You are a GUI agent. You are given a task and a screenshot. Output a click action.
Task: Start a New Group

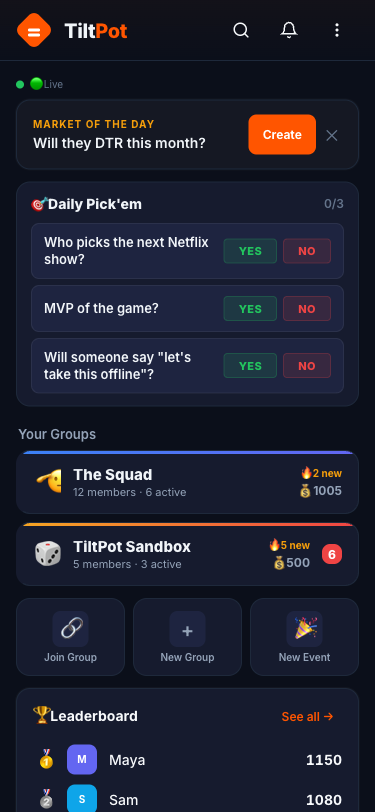tap(188, 637)
